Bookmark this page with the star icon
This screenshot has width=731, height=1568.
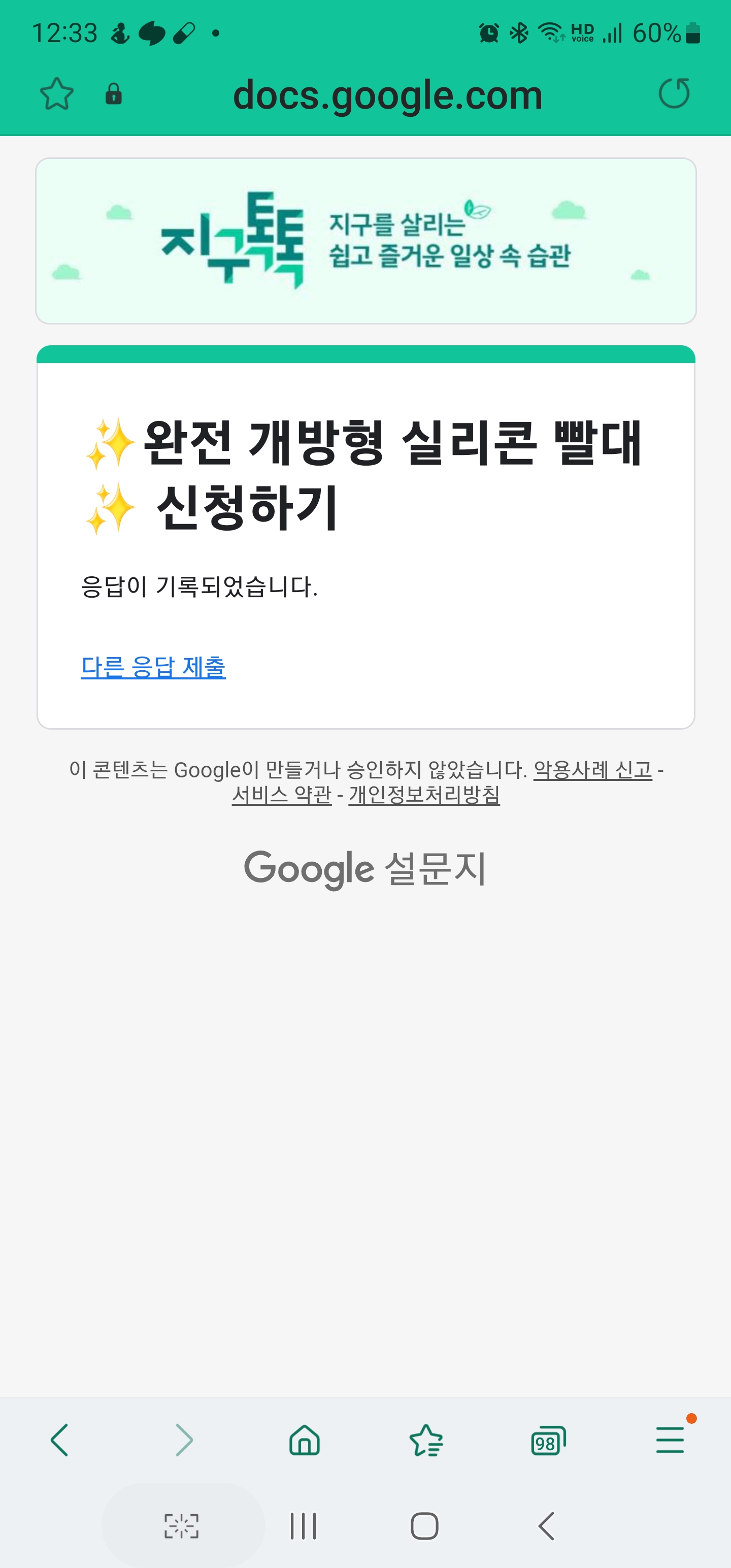click(57, 94)
